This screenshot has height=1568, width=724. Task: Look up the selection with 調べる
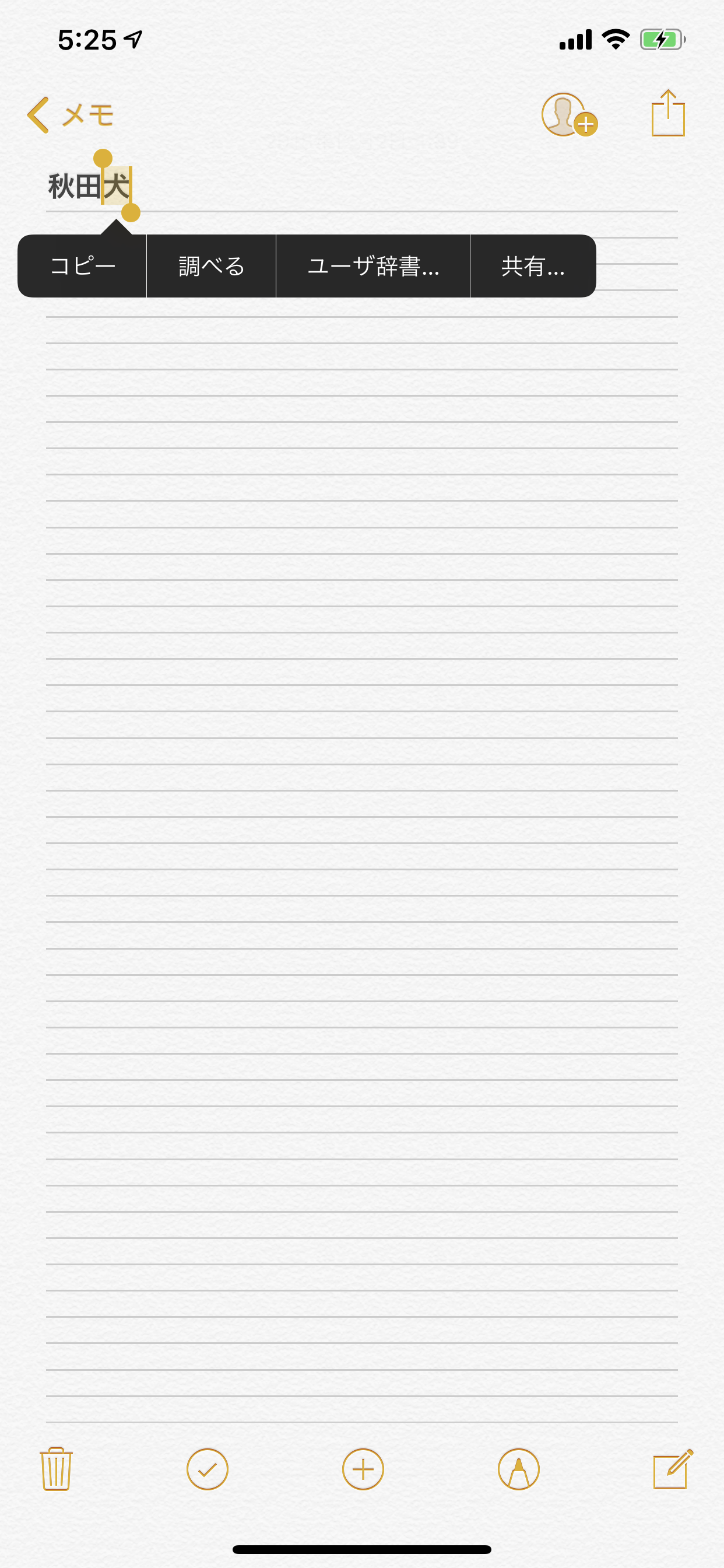tap(211, 266)
